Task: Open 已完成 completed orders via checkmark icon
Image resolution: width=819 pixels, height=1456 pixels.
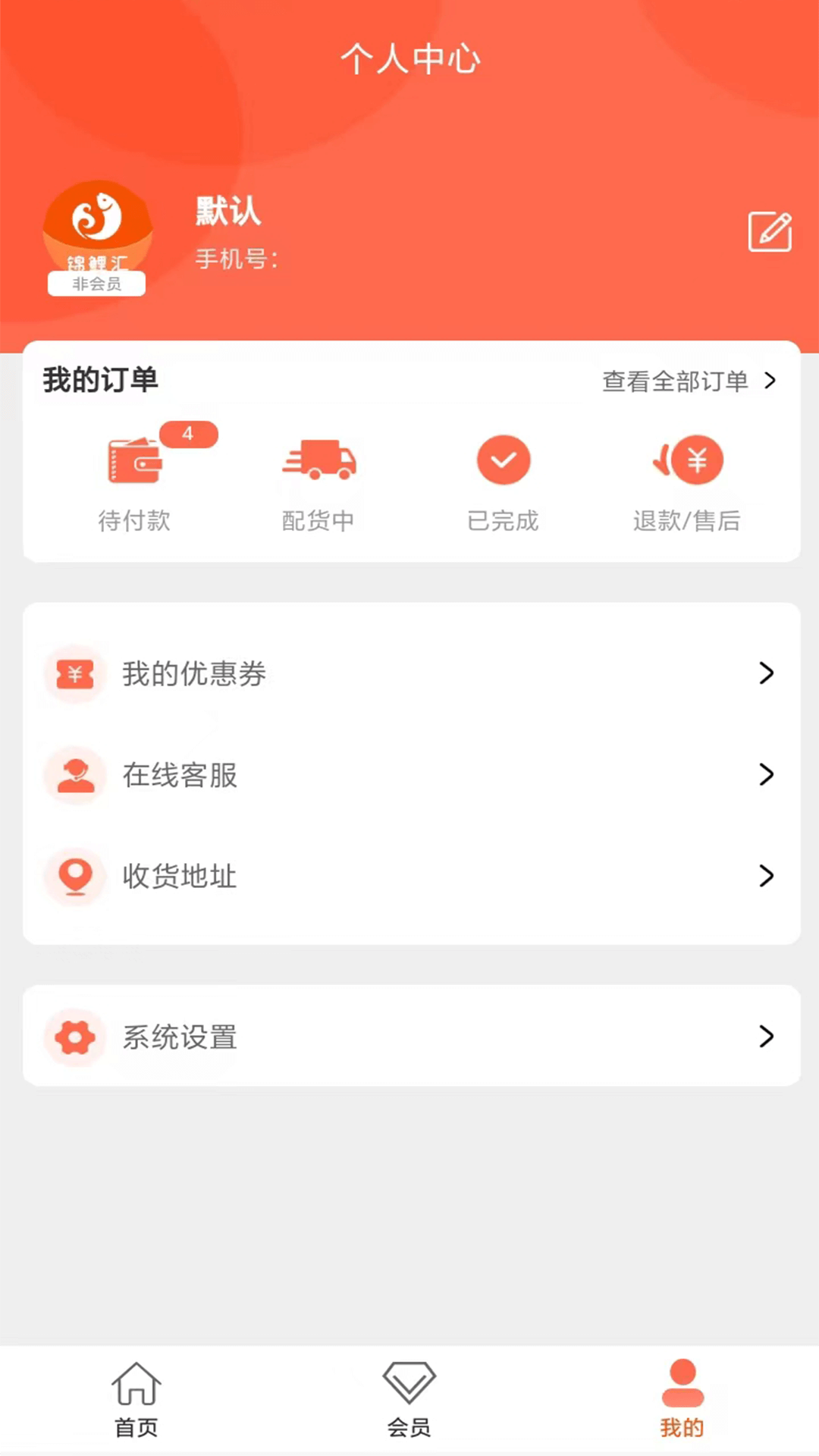Action: (x=503, y=460)
